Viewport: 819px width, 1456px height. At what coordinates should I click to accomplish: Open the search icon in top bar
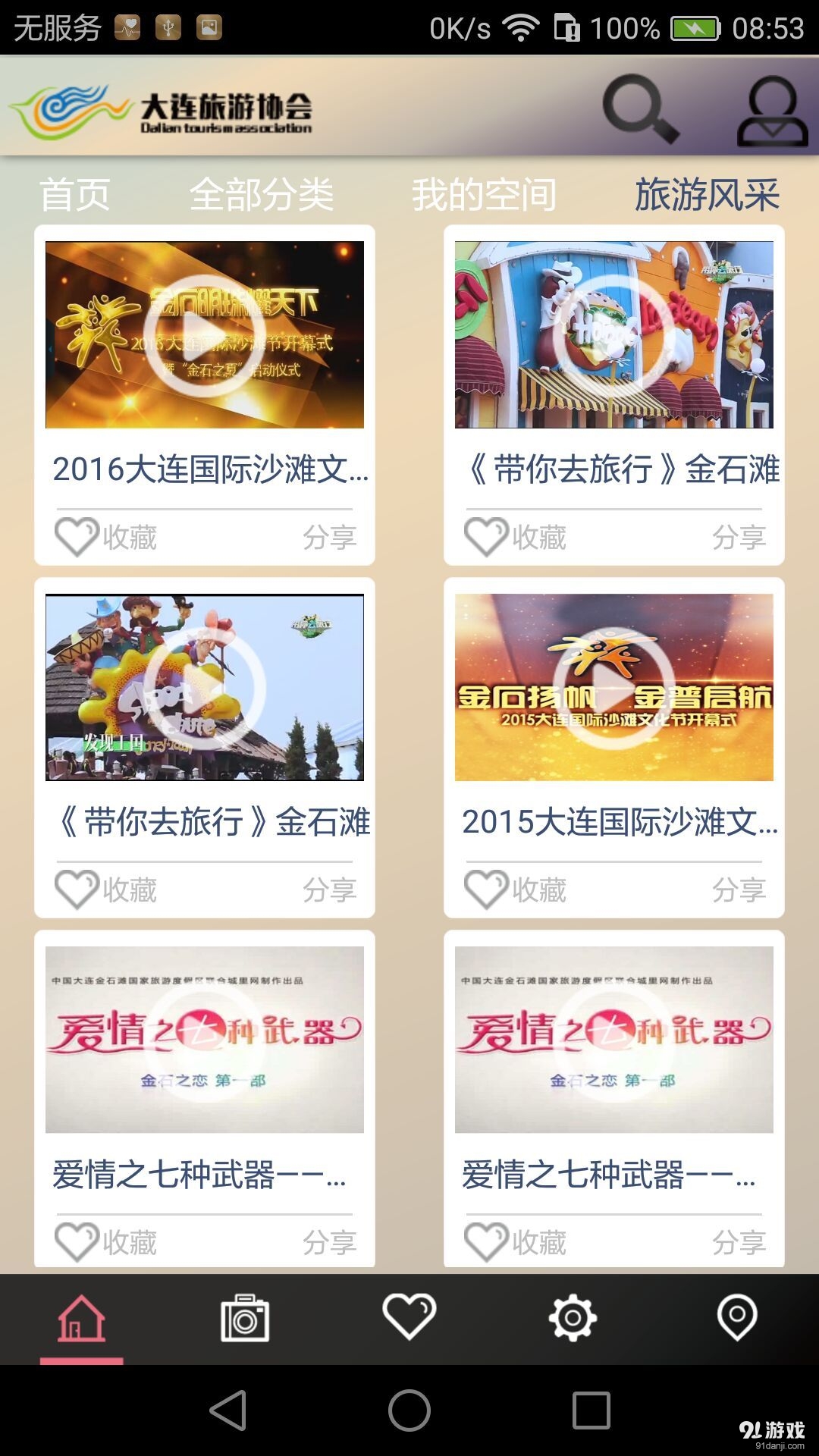pyautogui.click(x=641, y=106)
